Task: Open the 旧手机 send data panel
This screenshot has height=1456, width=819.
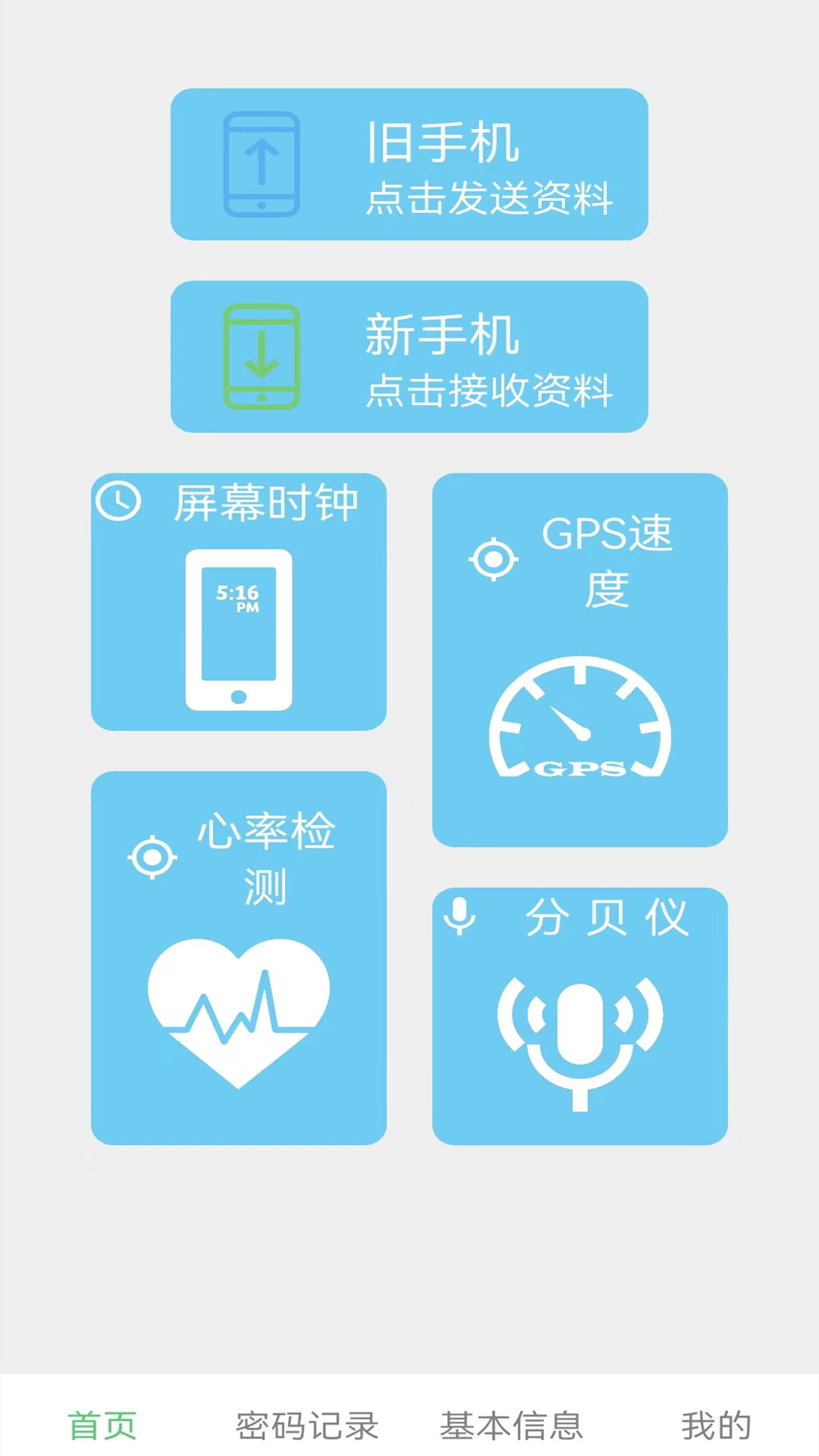Action: point(409,165)
